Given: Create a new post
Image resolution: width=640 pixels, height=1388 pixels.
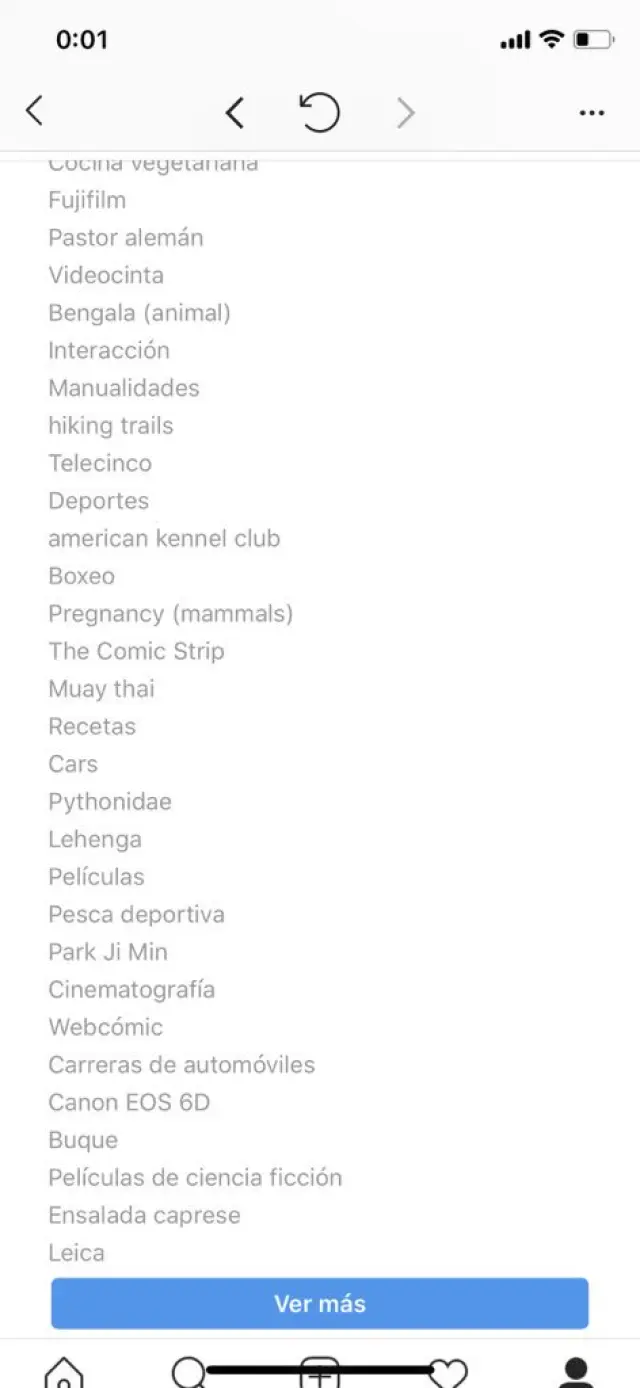Looking at the screenshot, I should pos(320,1372).
